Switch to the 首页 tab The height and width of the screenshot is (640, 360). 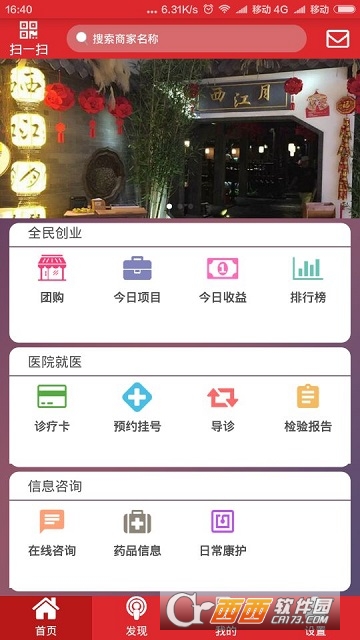[x=46, y=618]
